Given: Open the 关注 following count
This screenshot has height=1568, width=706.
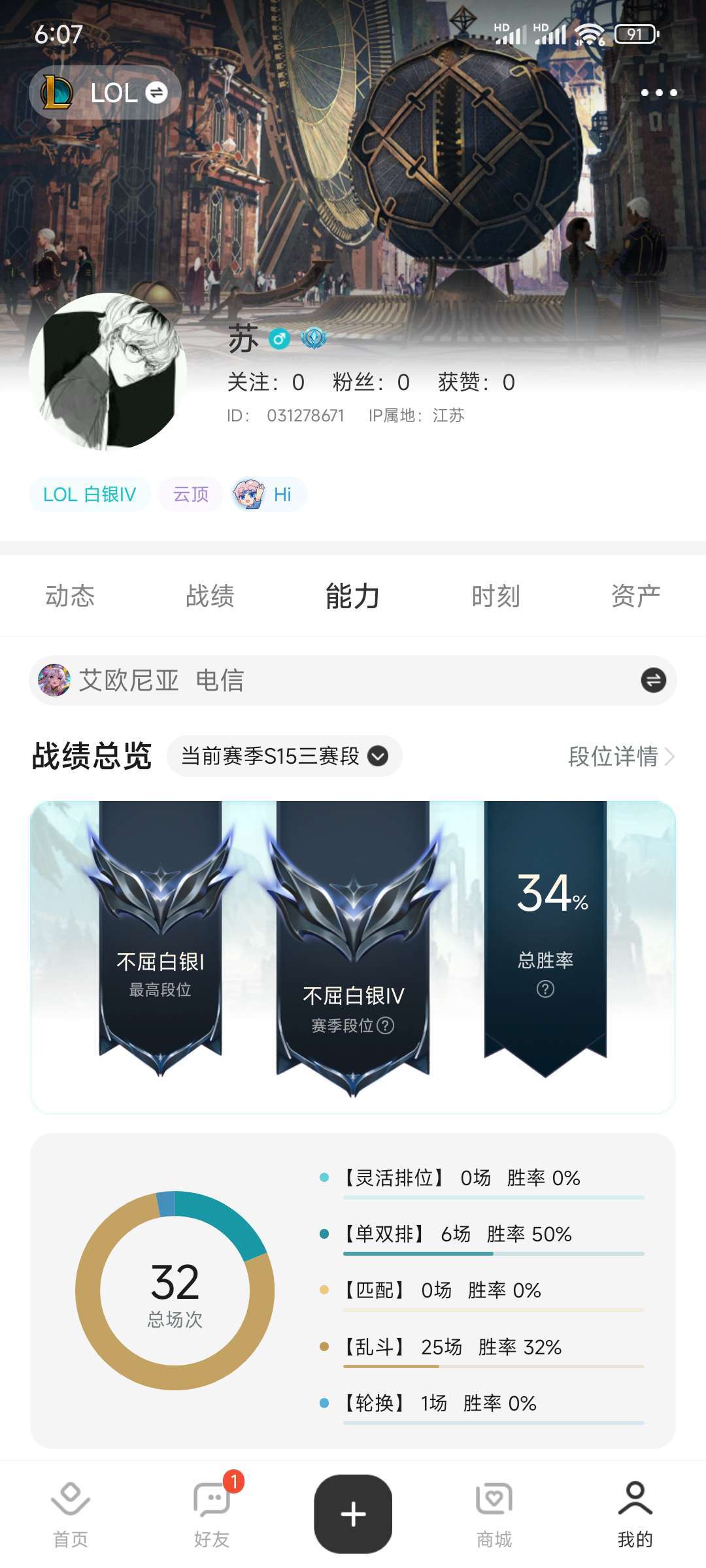Looking at the screenshot, I should [x=265, y=382].
